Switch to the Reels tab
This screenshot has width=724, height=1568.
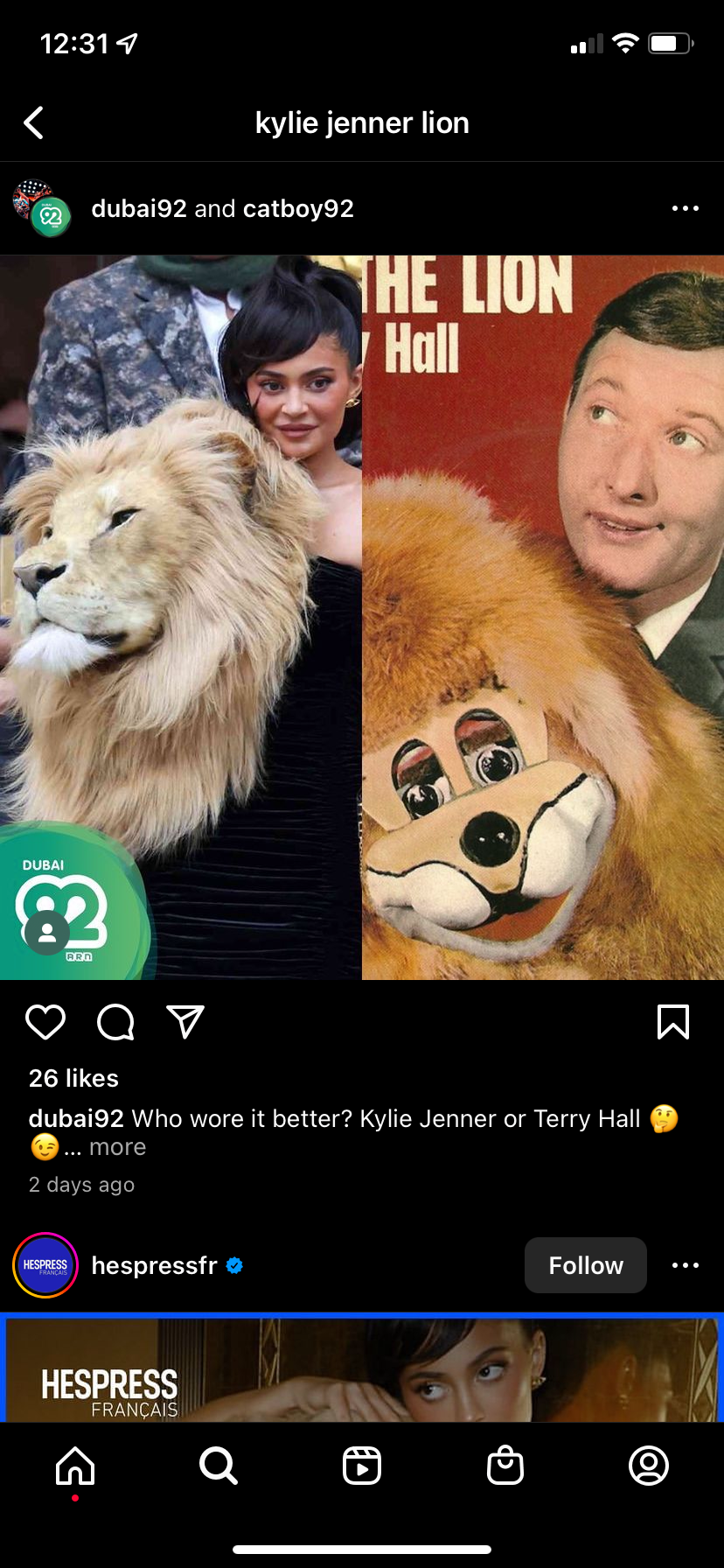coord(362,1466)
